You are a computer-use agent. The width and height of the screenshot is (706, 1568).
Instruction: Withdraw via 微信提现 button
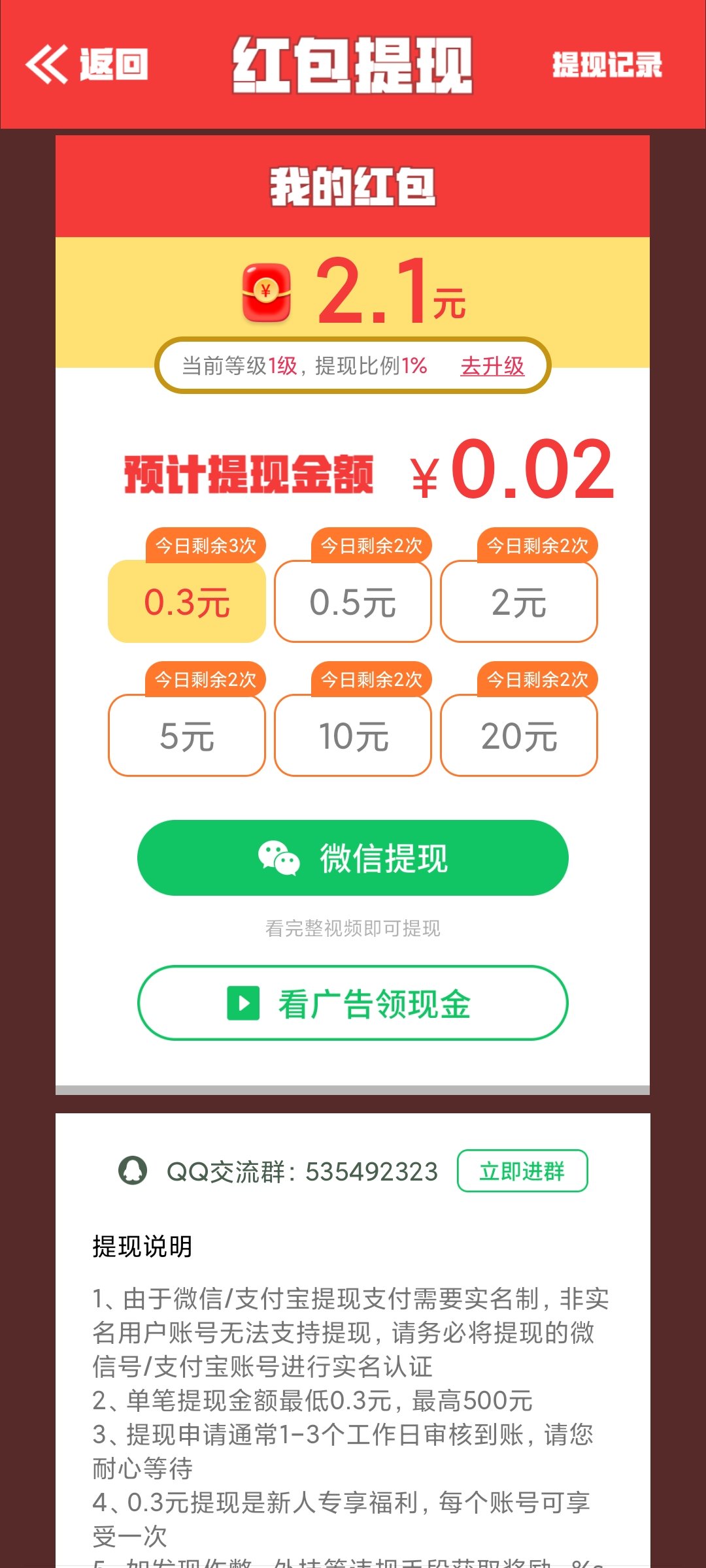[x=353, y=858]
